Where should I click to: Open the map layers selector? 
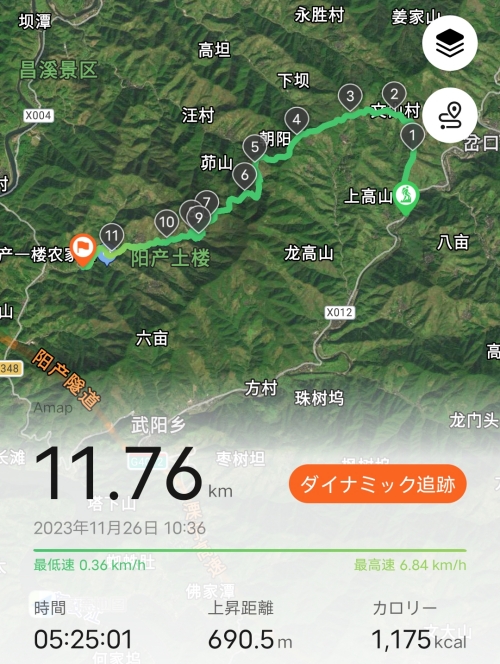click(450, 43)
